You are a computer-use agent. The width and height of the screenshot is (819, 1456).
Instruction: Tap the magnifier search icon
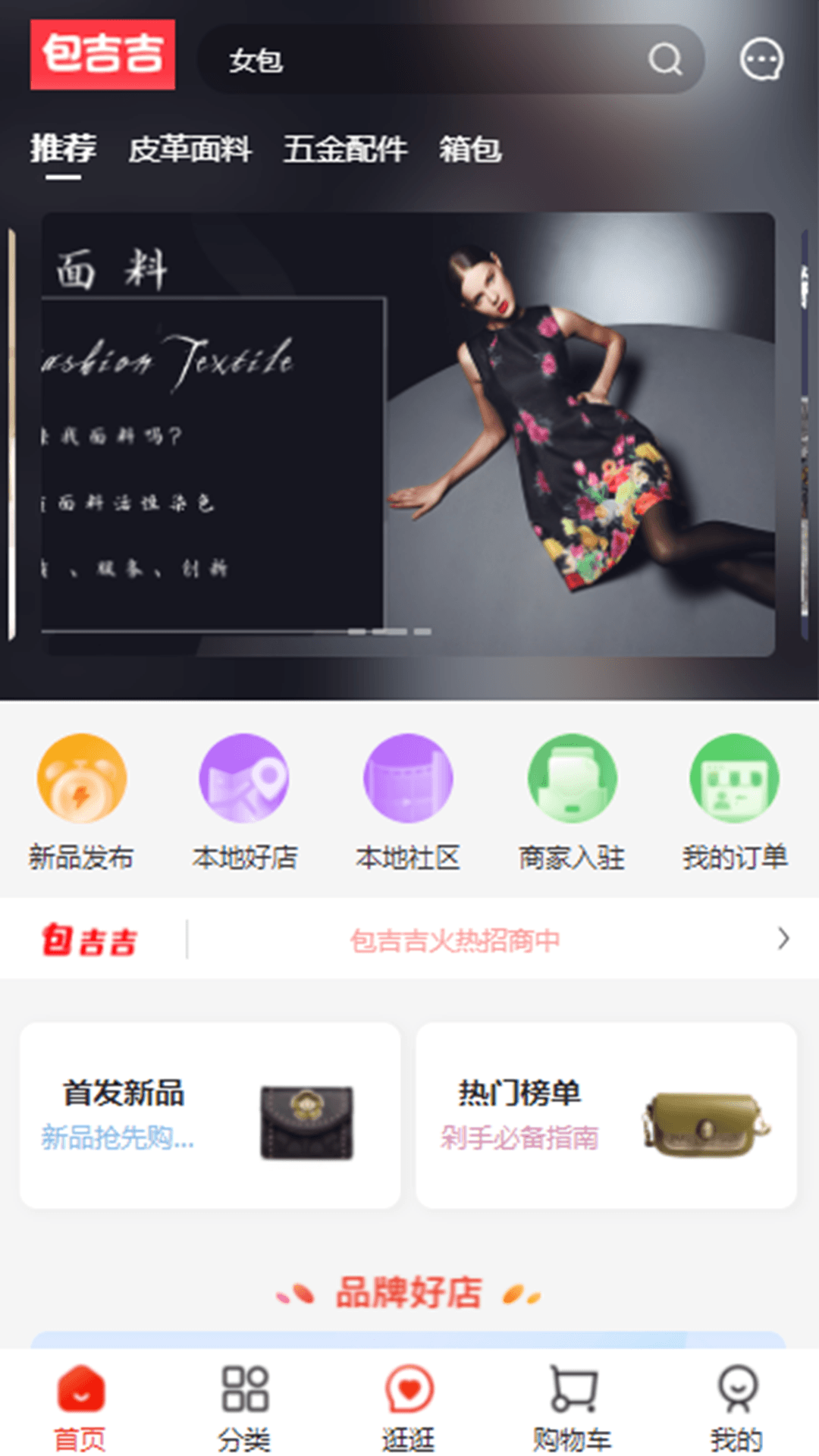coord(665,59)
